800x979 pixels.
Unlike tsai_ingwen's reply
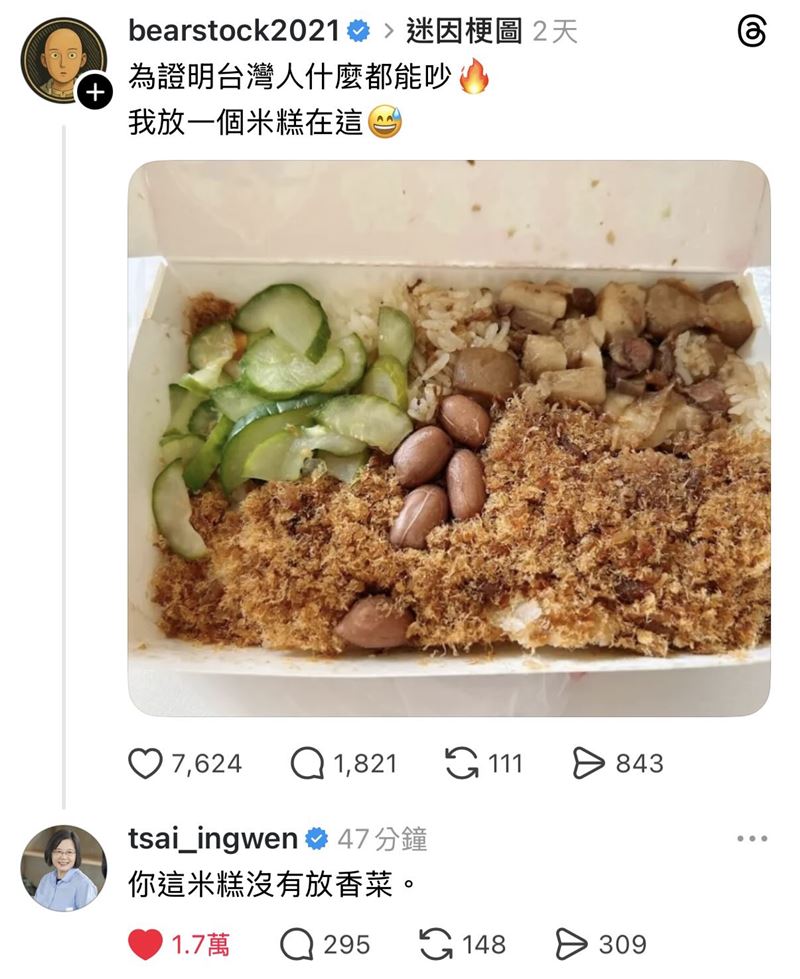(146, 944)
